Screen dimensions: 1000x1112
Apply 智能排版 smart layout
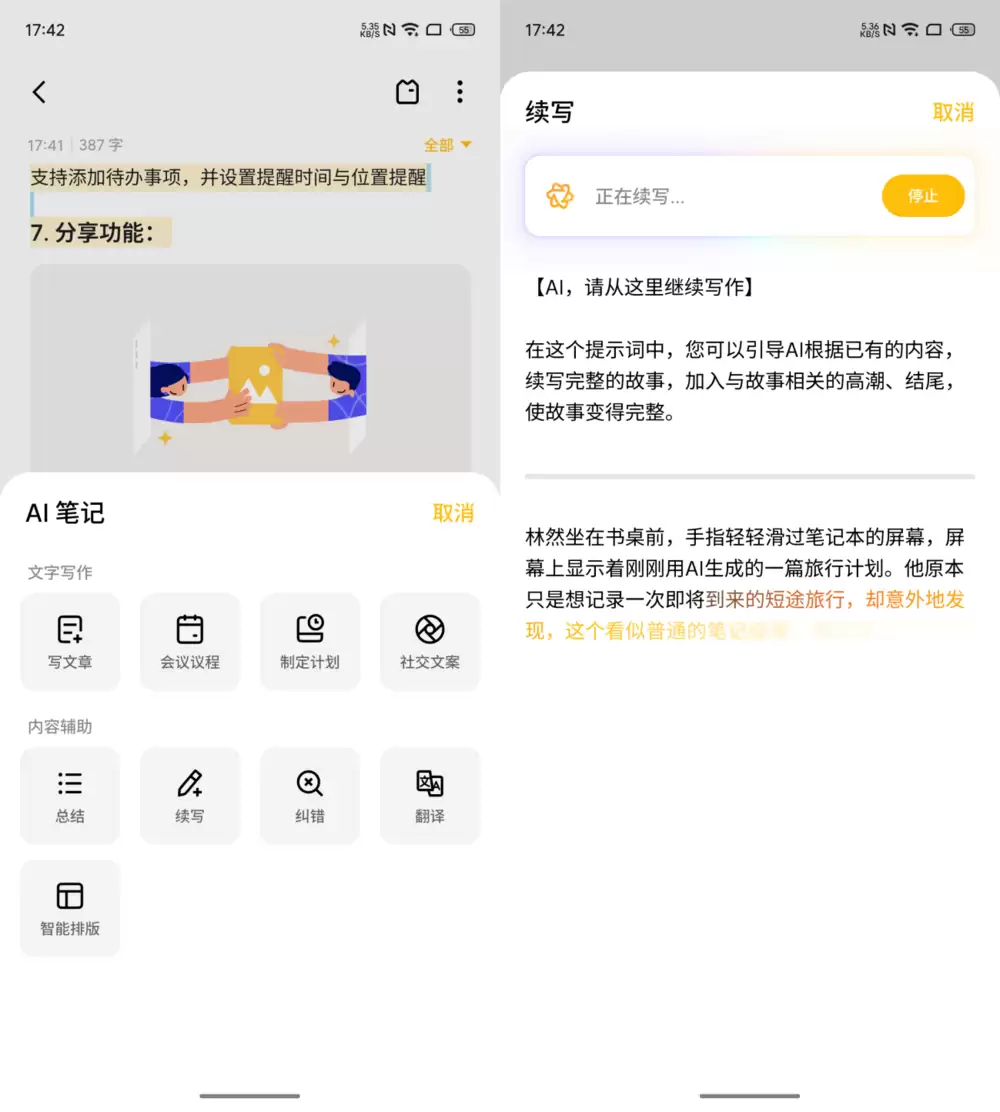point(70,908)
